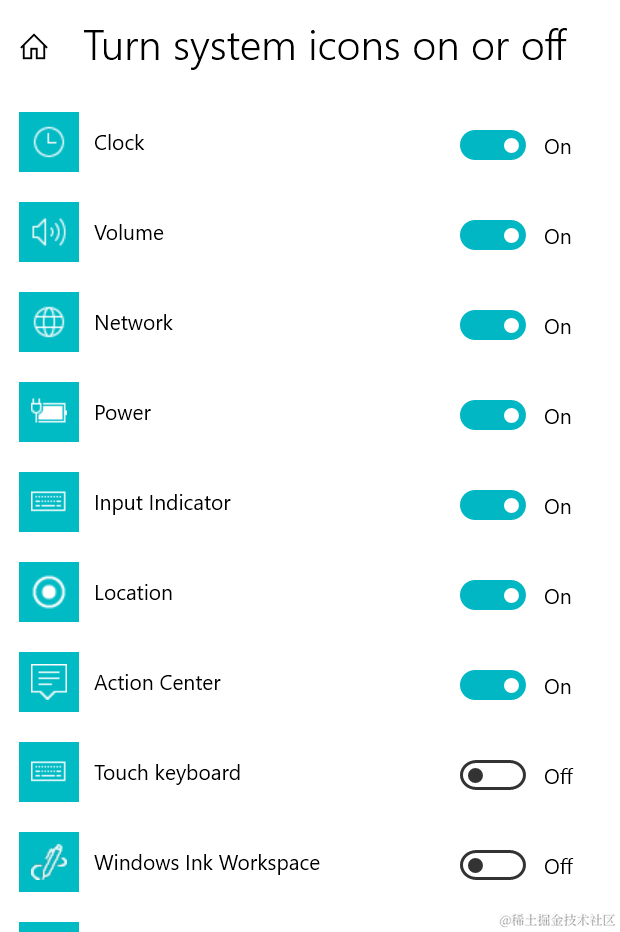Image resolution: width=620 pixels, height=932 pixels.
Task: Switch off Action Center icon
Action: (x=492, y=685)
